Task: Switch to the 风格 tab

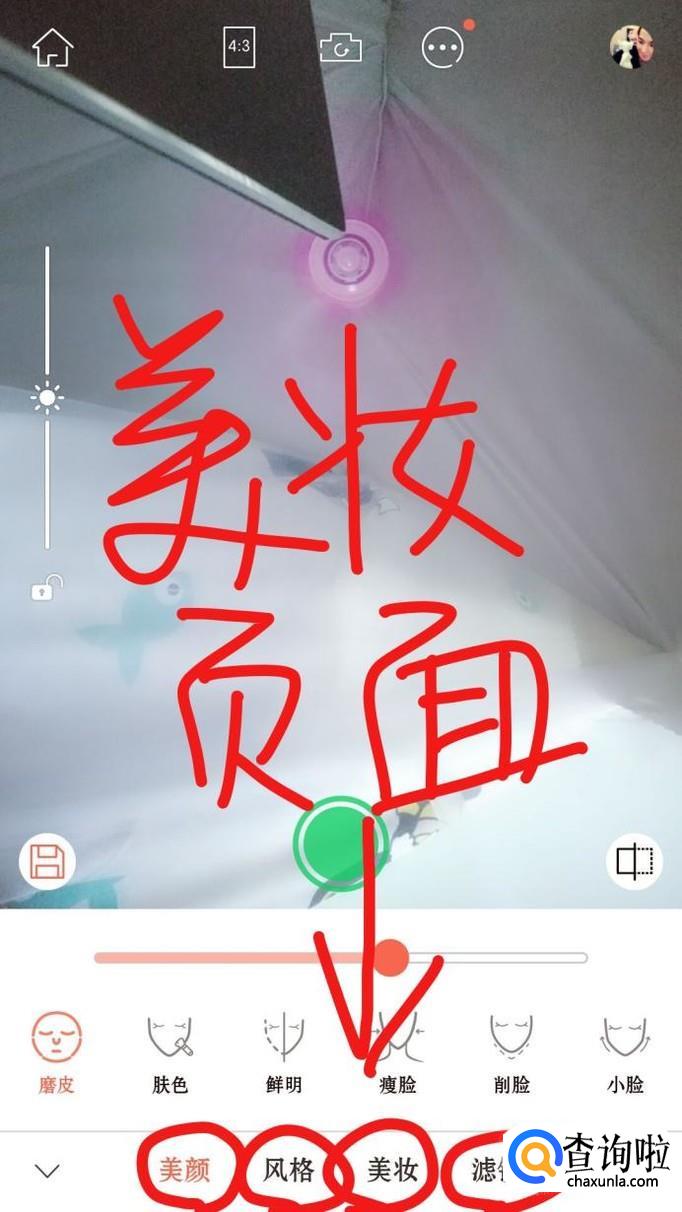Action: coord(289,1170)
